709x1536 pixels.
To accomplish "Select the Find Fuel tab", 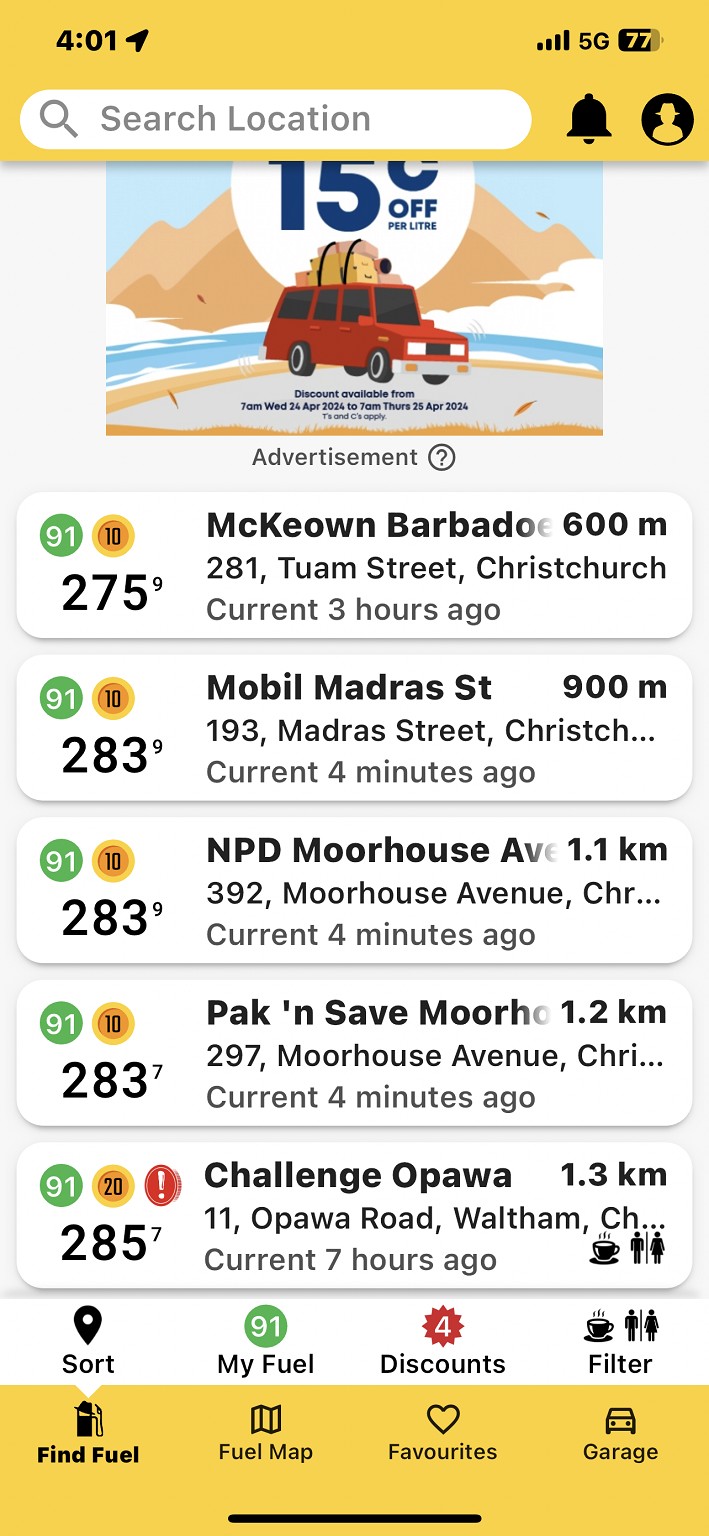I will click(x=88, y=1432).
